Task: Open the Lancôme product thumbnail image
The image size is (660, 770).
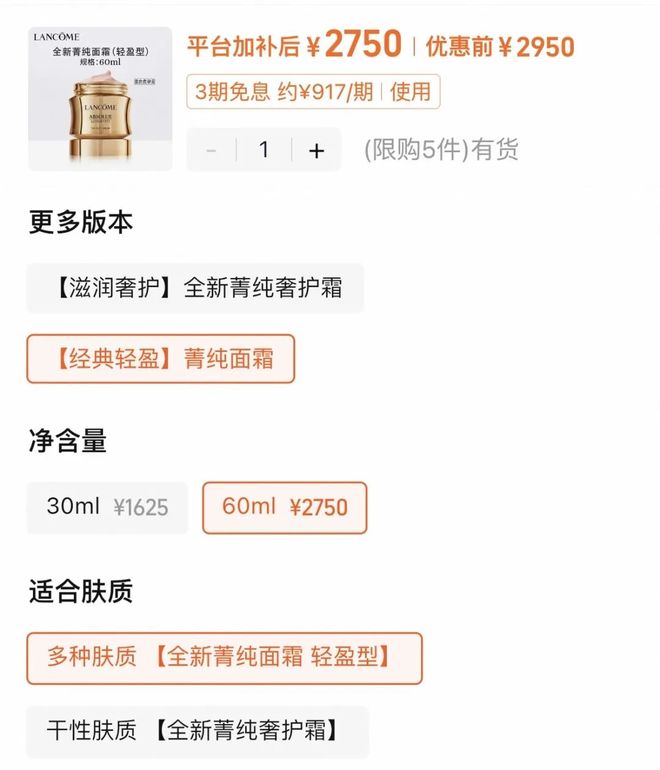Action: (x=100, y=99)
